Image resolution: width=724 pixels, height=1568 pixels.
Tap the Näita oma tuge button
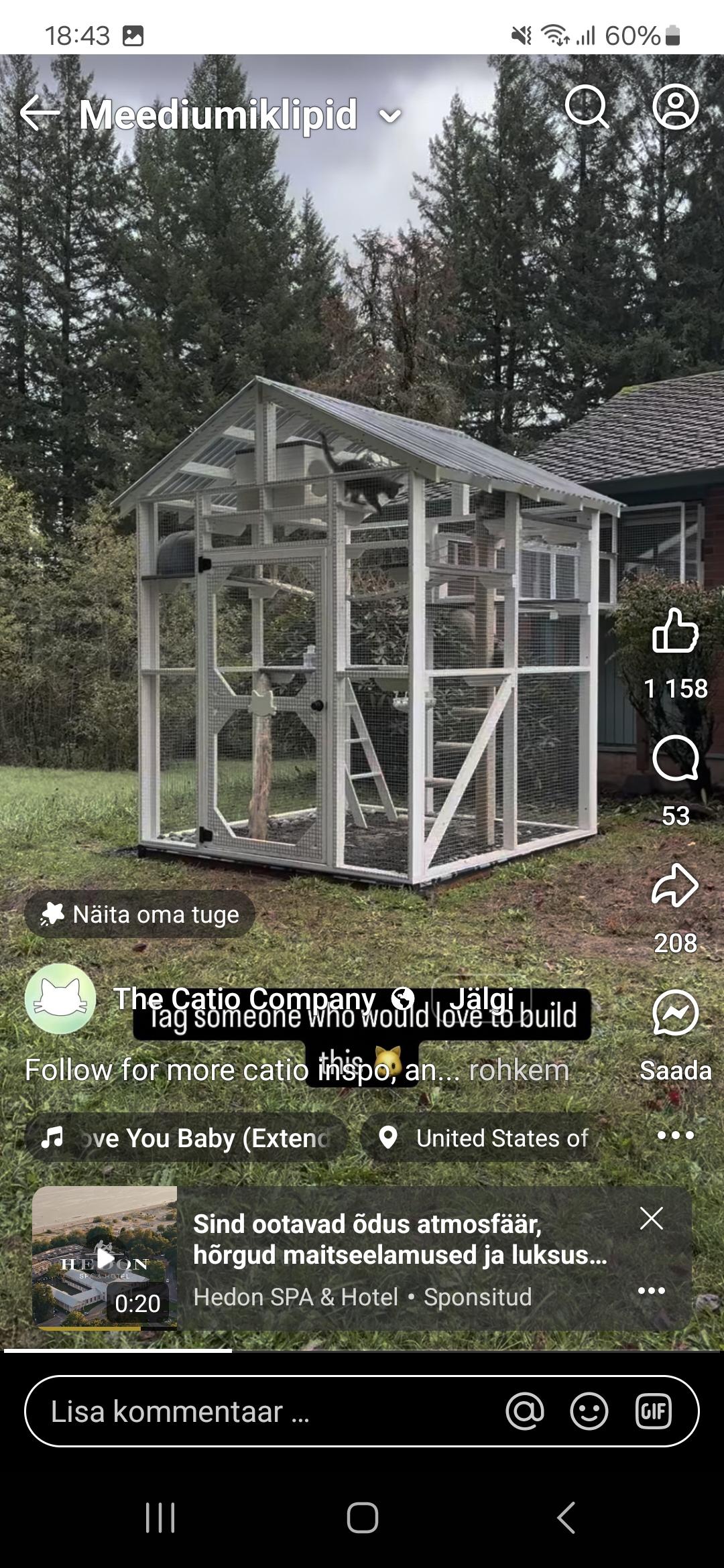click(x=140, y=914)
